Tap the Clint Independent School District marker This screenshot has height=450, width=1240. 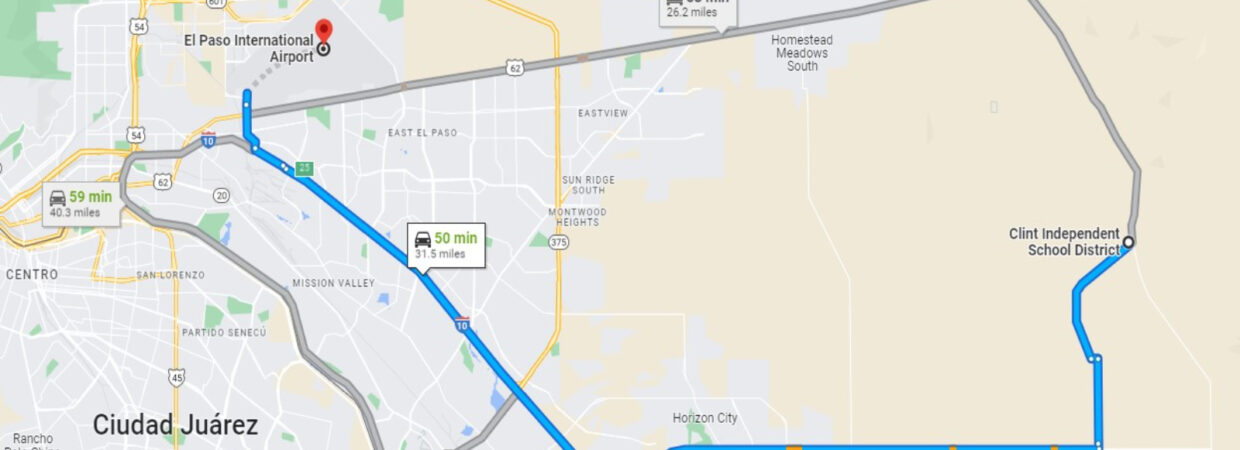click(x=1128, y=241)
